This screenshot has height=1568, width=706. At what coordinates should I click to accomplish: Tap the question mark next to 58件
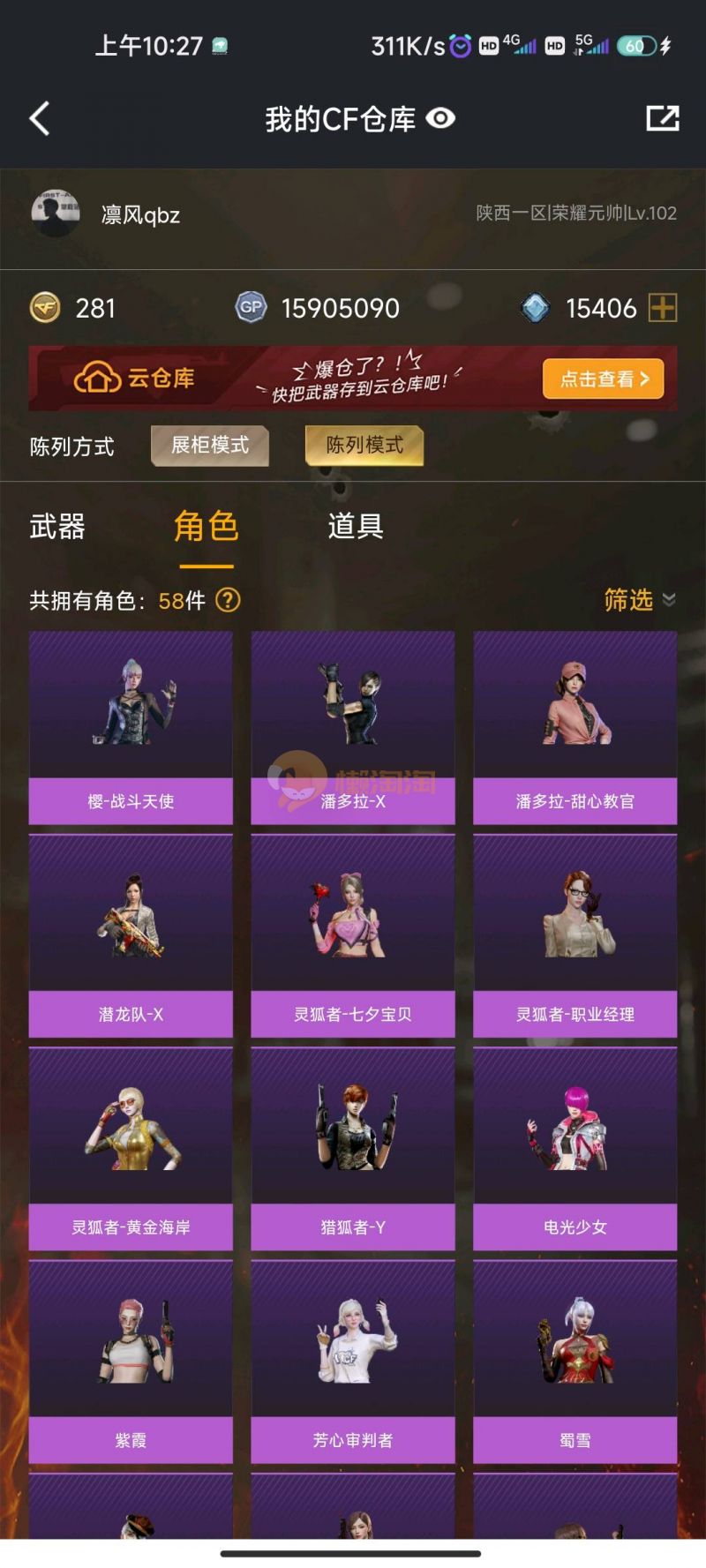point(228,600)
